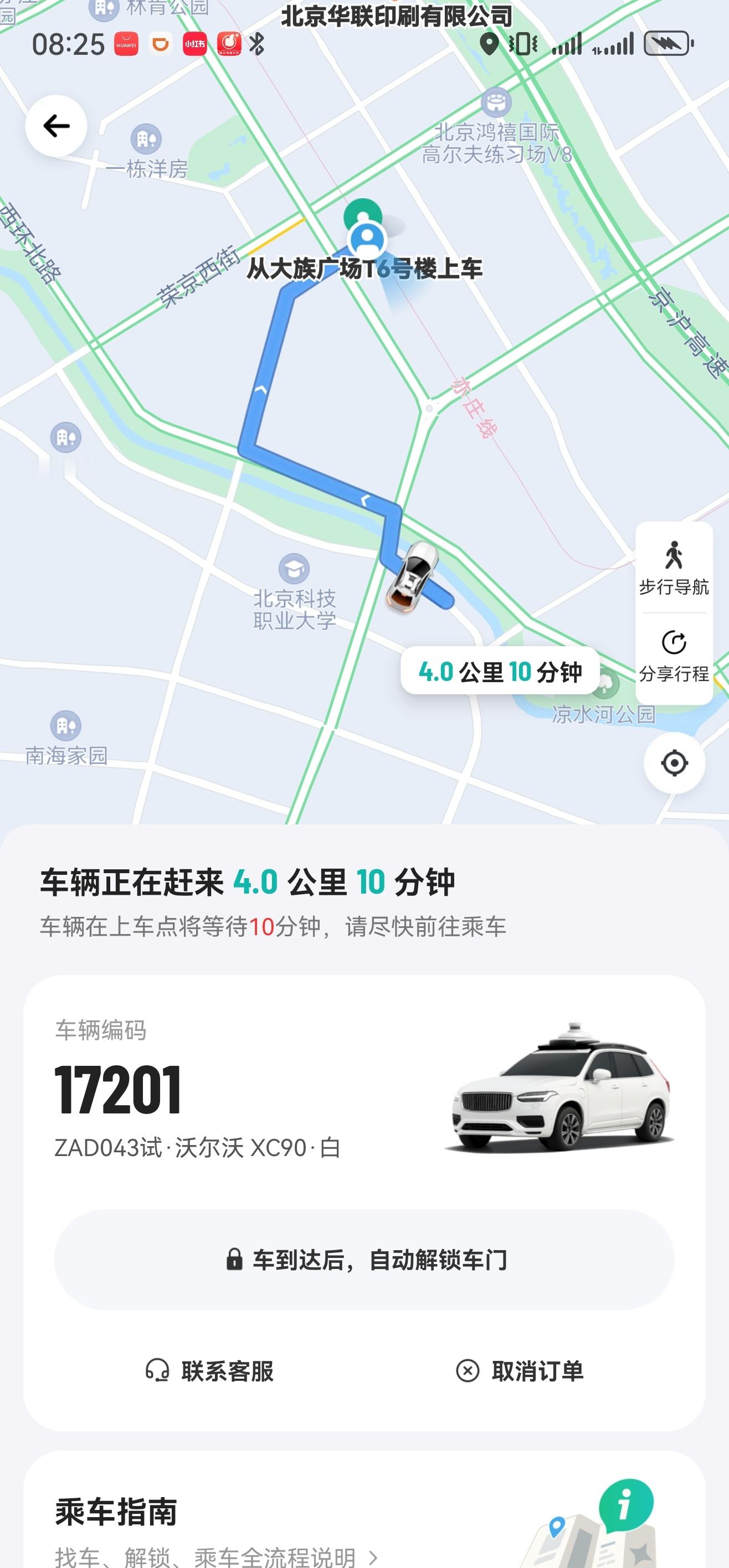Tap 从大族广场T6号楼上车 pickup label

pos(364,269)
